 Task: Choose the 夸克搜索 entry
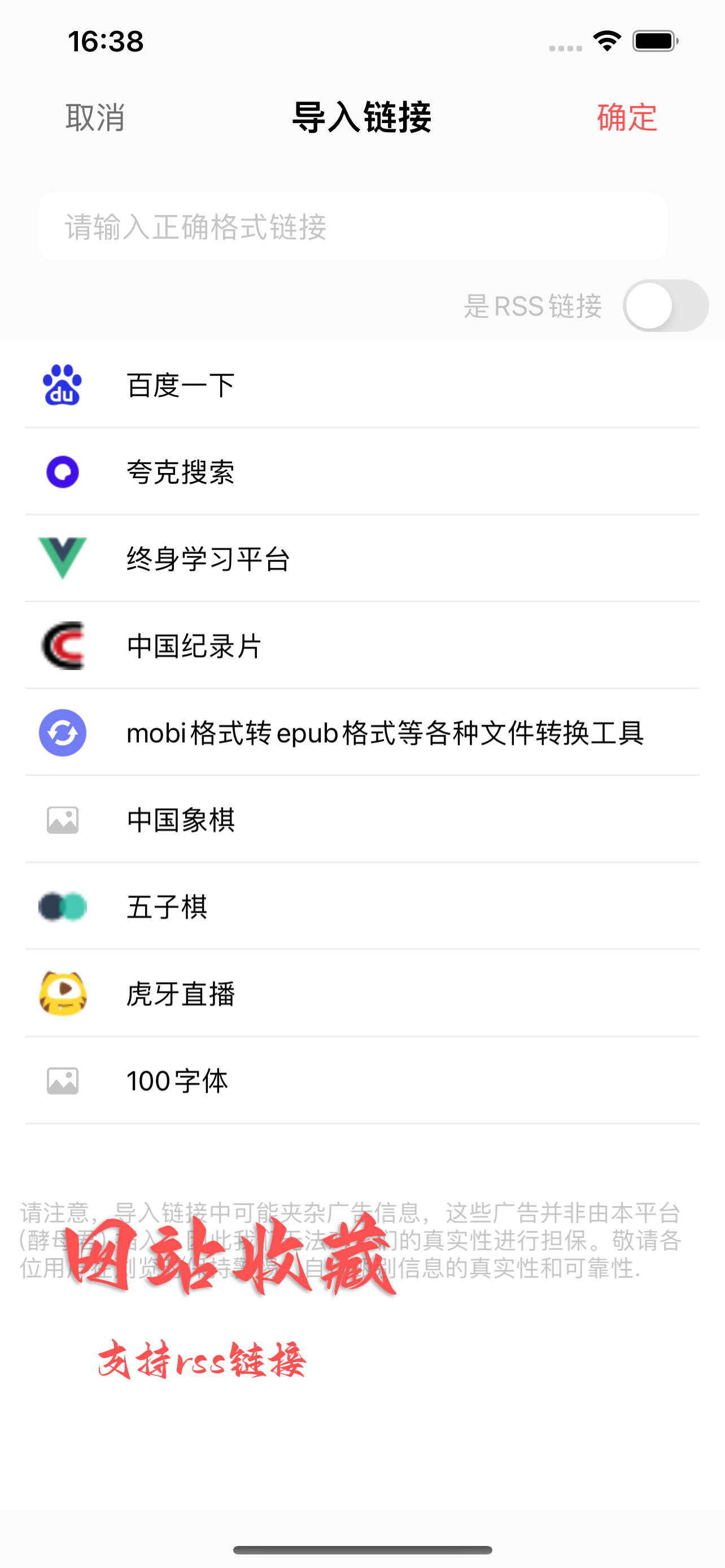coord(362,472)
